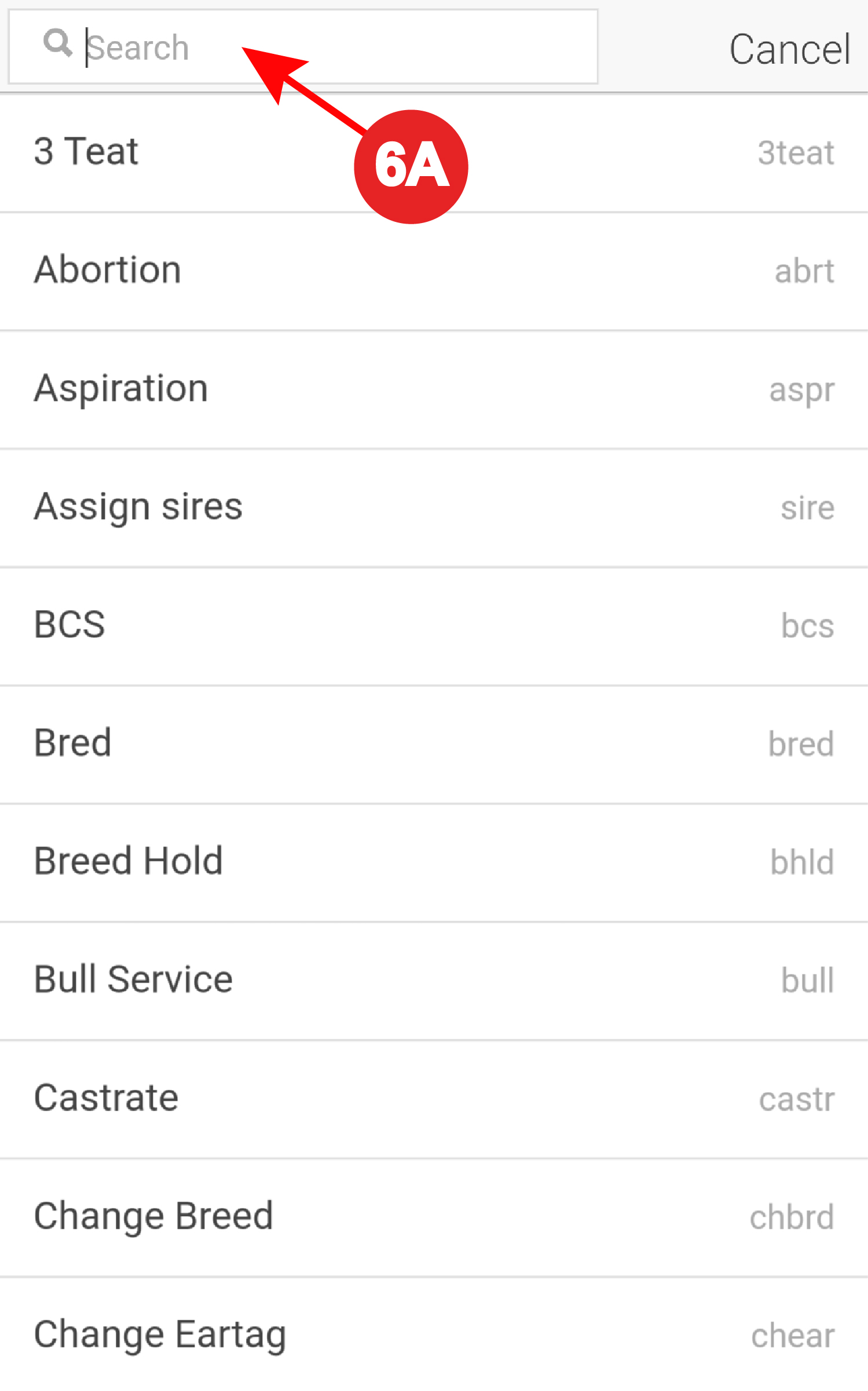Cancel the event search
868x1391 pixels.
[x=789, y=49]
